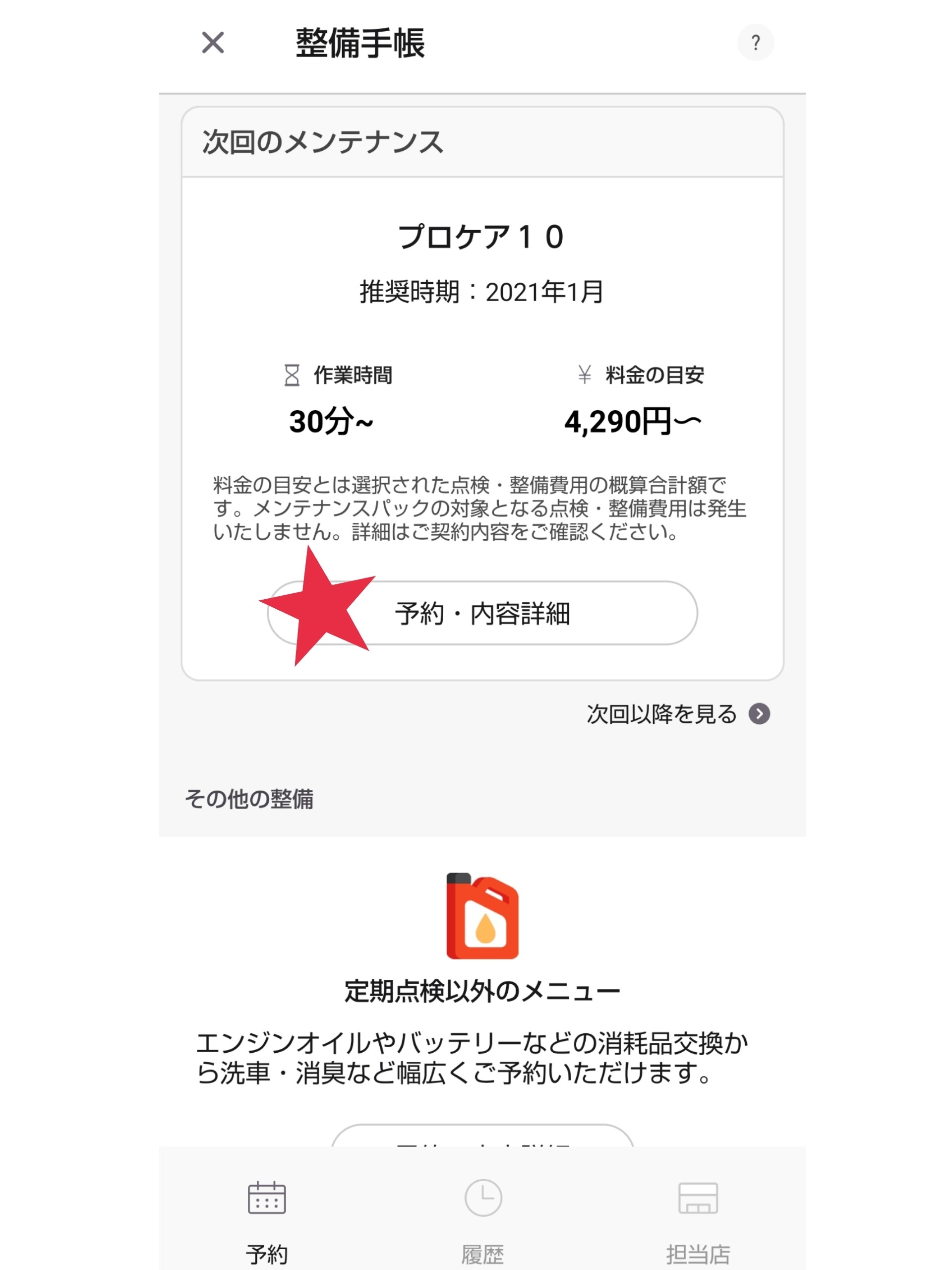Screen dimensions: 952x1270
Task: Open the 次回以降を見る link
Action: 660,715
